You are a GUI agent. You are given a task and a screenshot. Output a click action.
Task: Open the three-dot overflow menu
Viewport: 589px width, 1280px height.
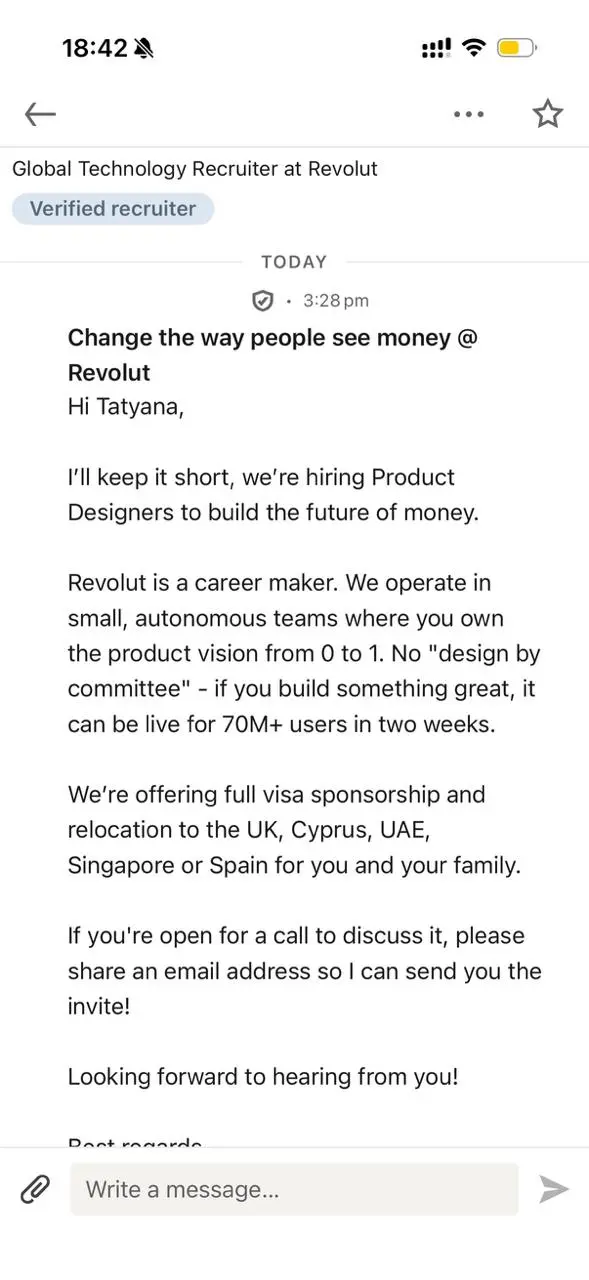(468, 114)
